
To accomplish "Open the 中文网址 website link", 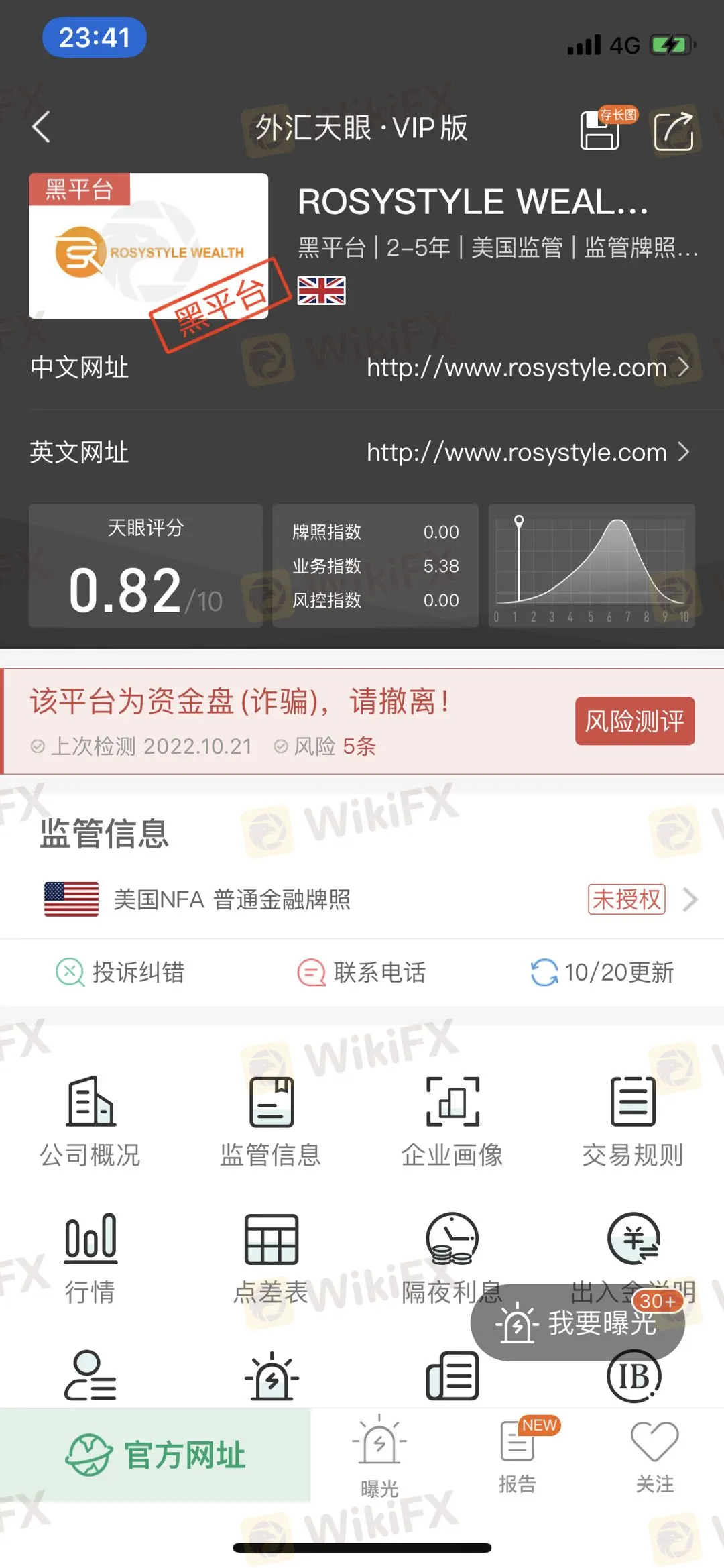I will click(x=527, y=368).
